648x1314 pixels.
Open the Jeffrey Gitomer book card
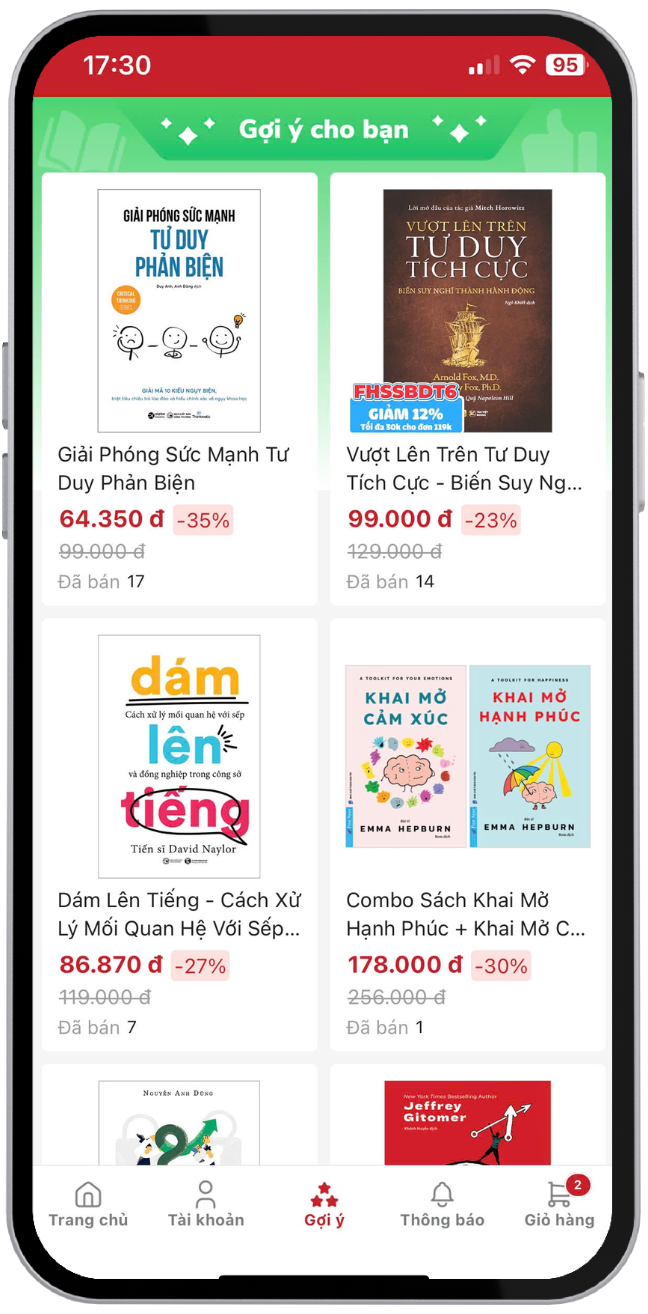click(467, 1122)
